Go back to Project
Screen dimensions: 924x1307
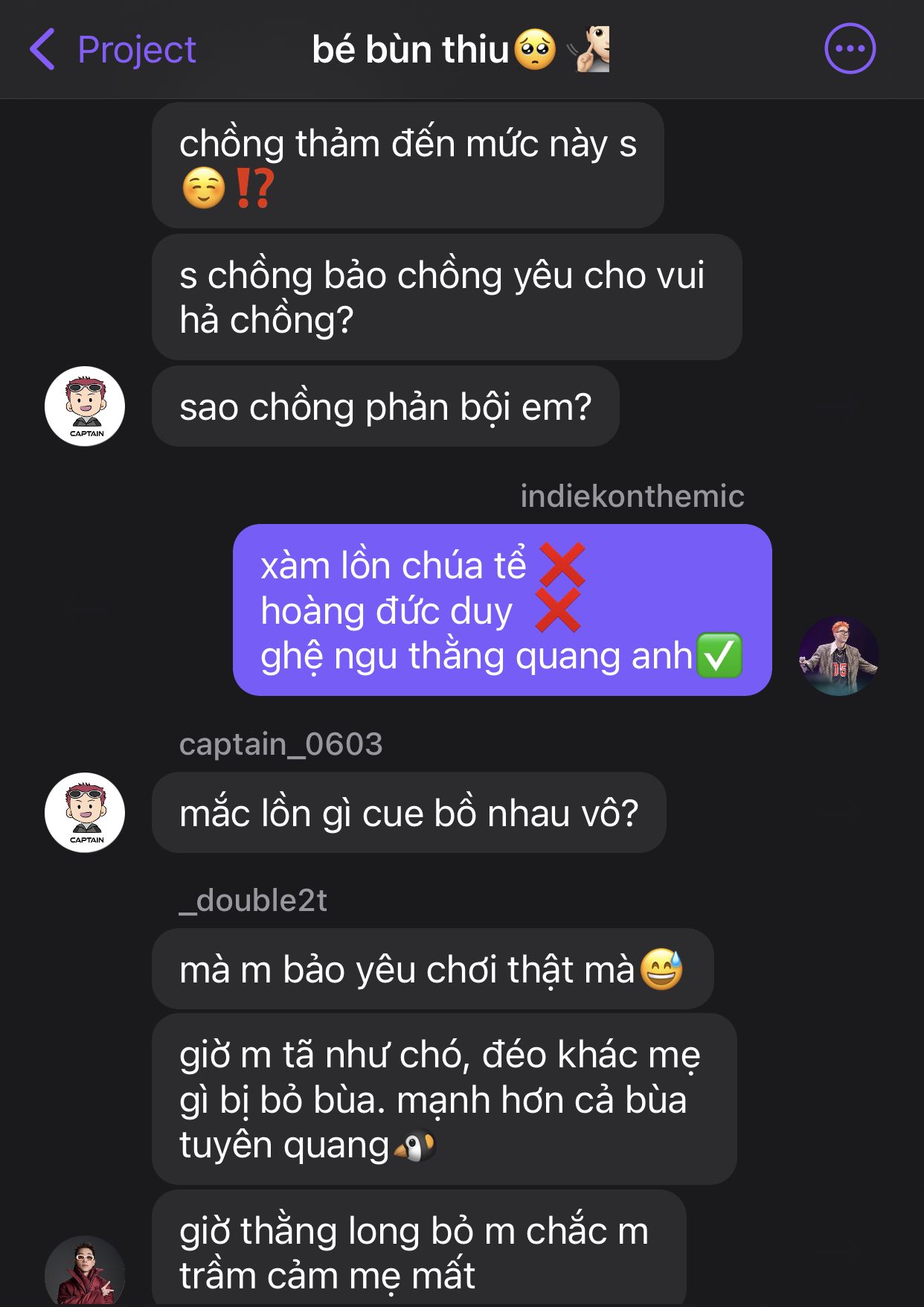[x=112, y=50]
